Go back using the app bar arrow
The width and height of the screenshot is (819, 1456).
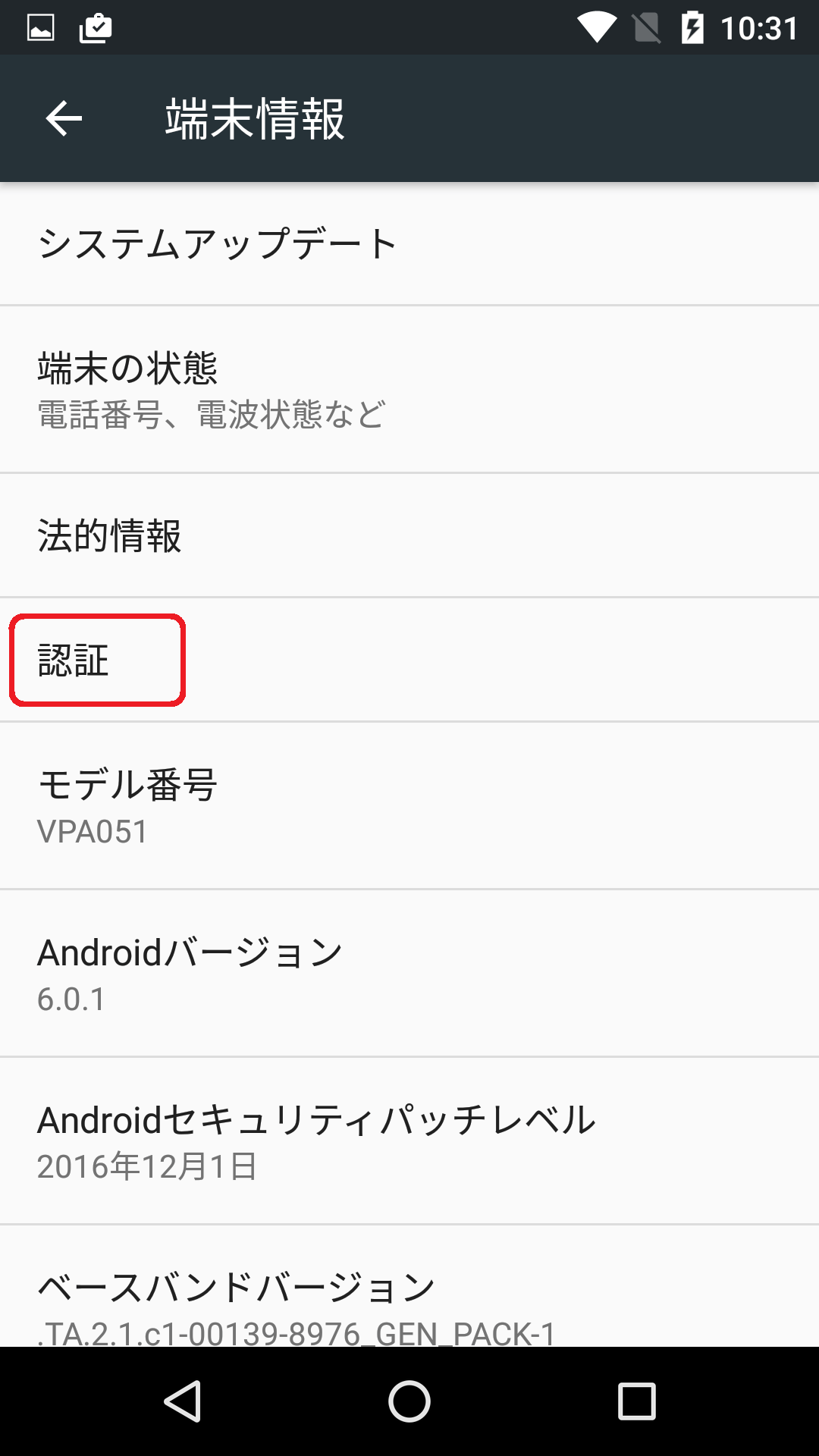(x=64, y=118)
